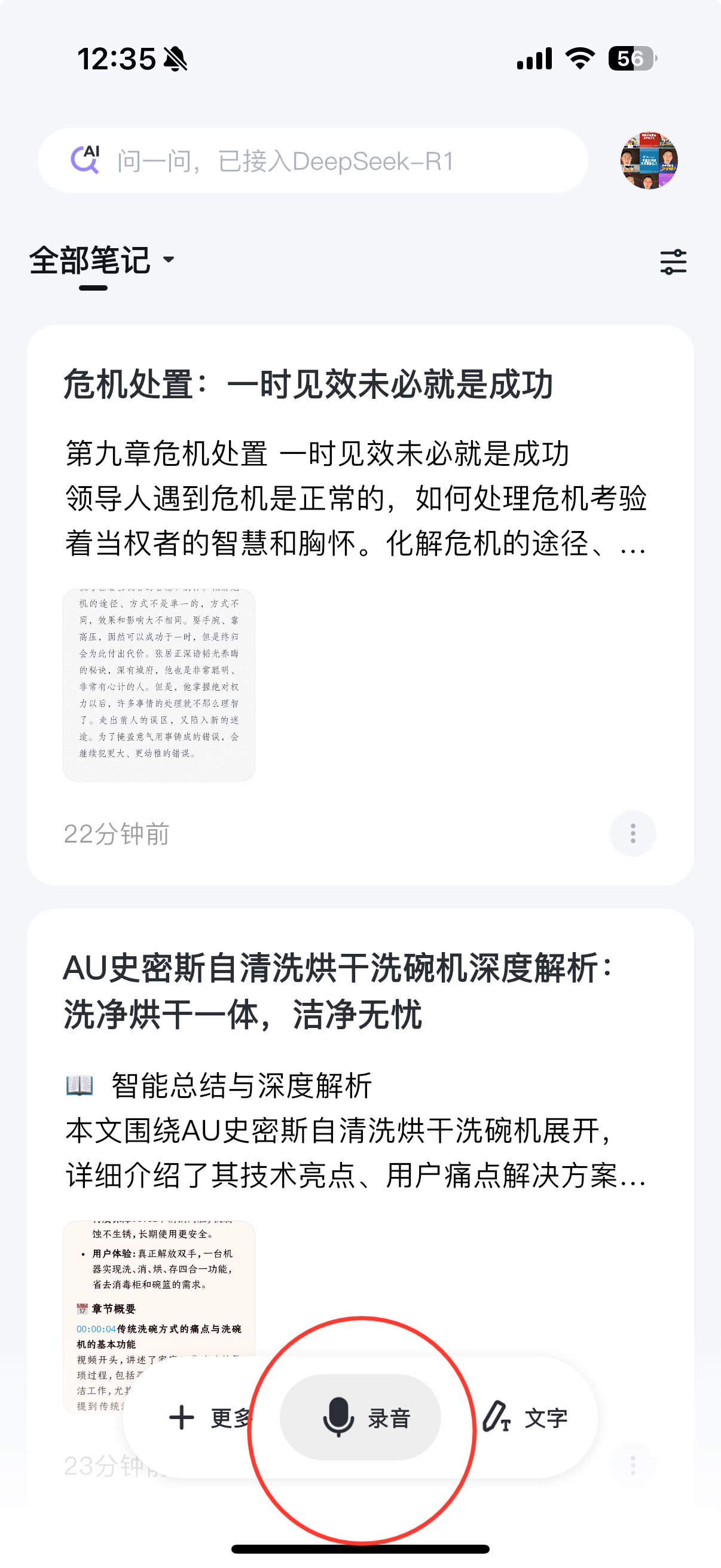
Task: Open more options for the 危机处置 note
Action: coord(633,833)
